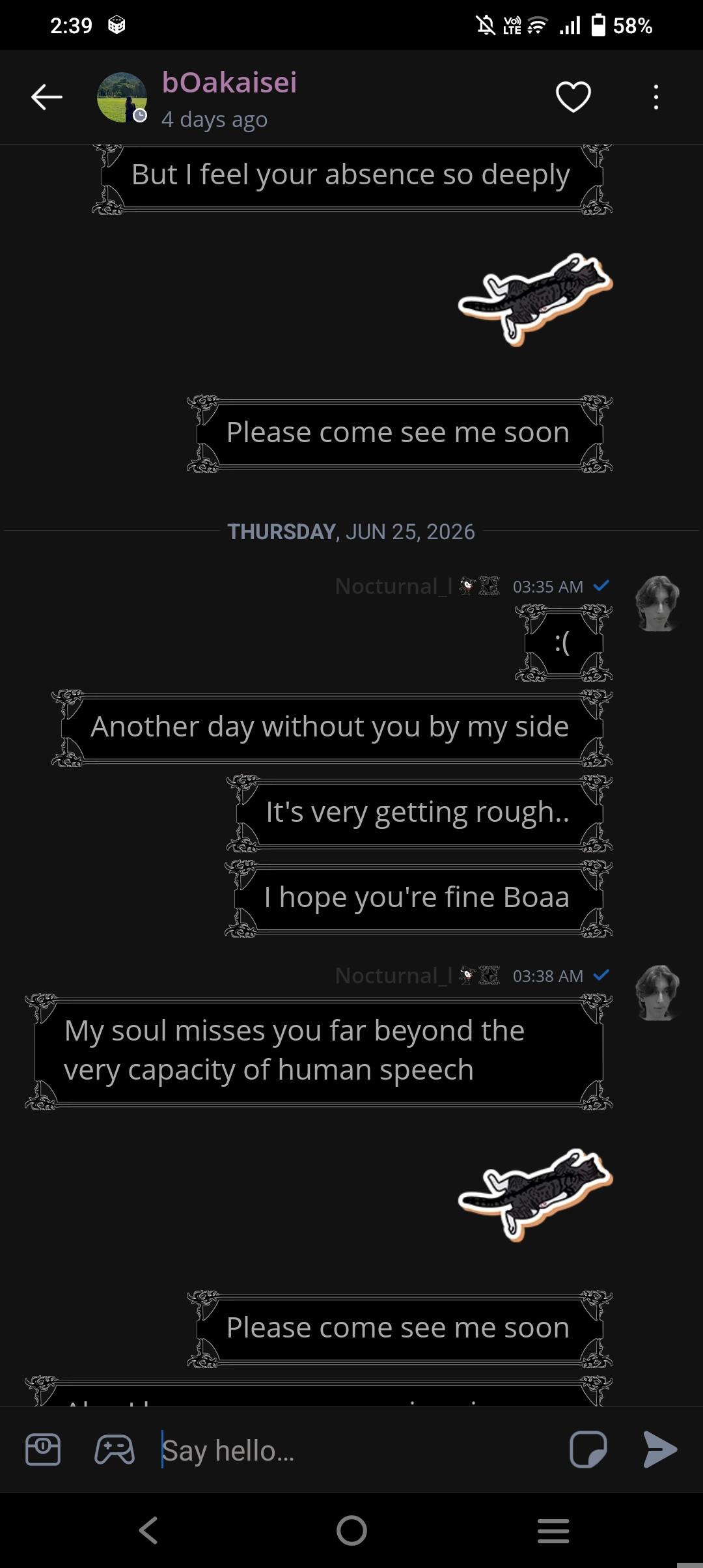Go back using the top-left arrow
The width and height of the screenshot is (703, 1568).
coord(47,97)
